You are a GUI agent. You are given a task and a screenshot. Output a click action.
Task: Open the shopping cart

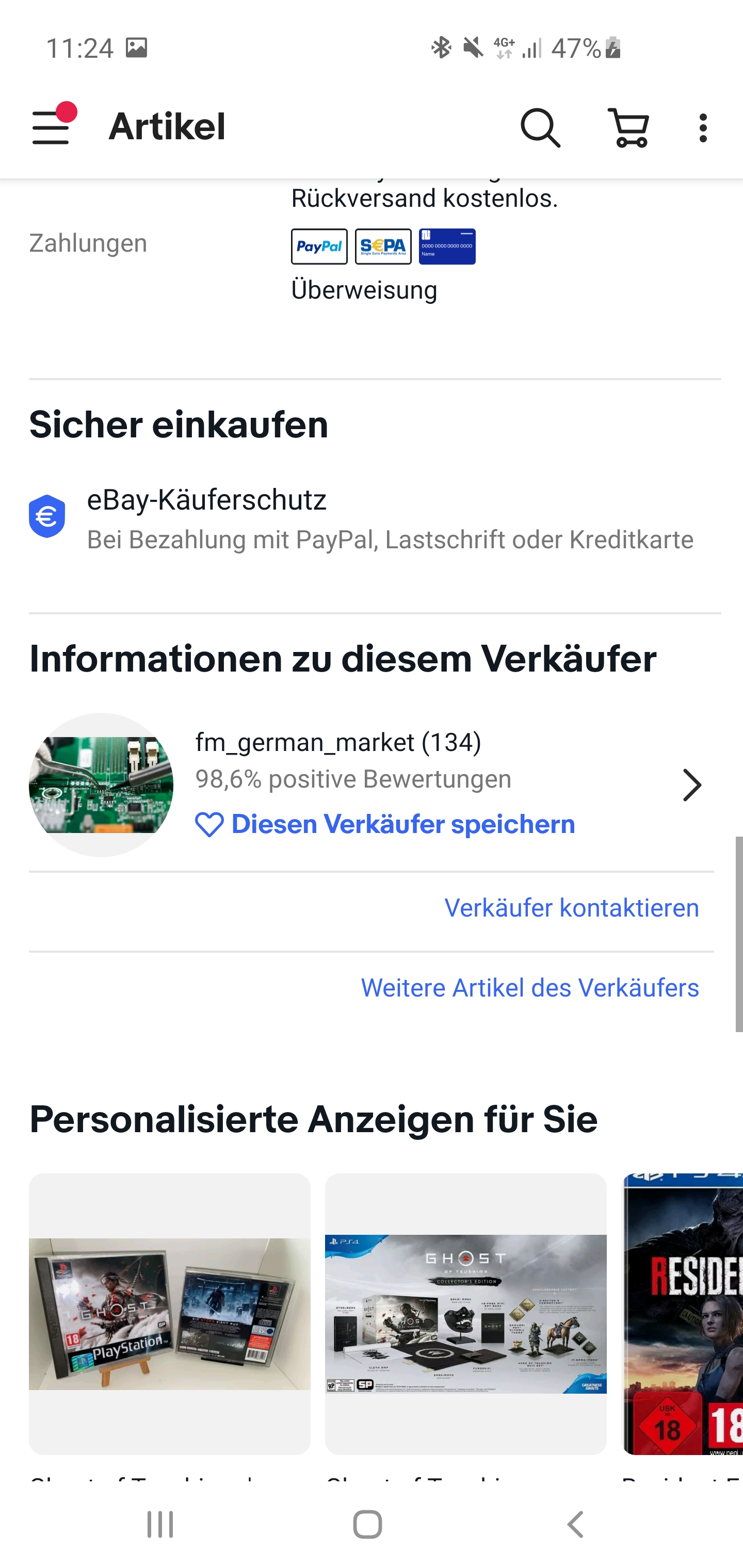click(628, 128)
